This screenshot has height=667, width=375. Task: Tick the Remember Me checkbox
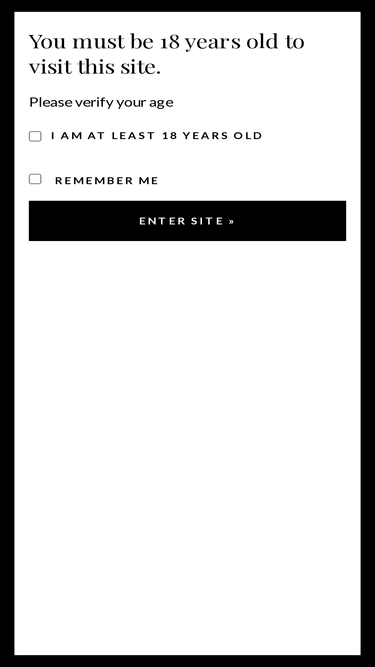(x=35, y=179)
